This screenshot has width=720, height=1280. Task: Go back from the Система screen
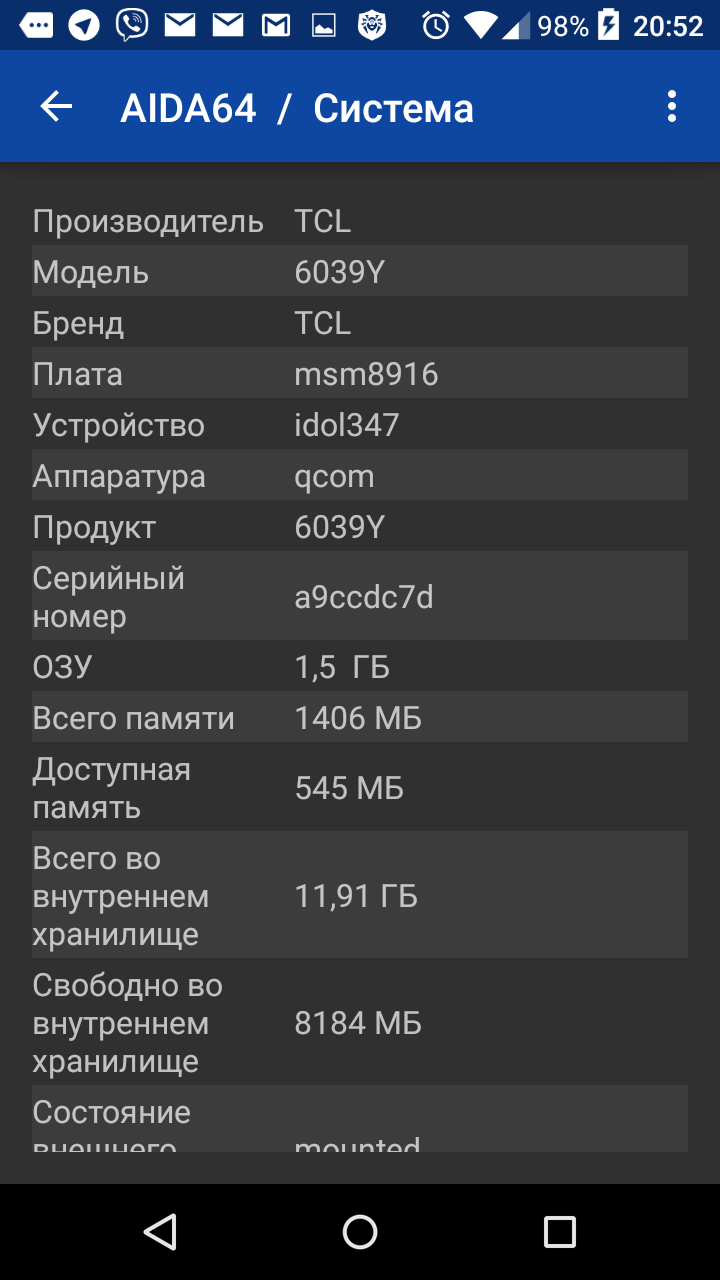[x=57, y=107]
